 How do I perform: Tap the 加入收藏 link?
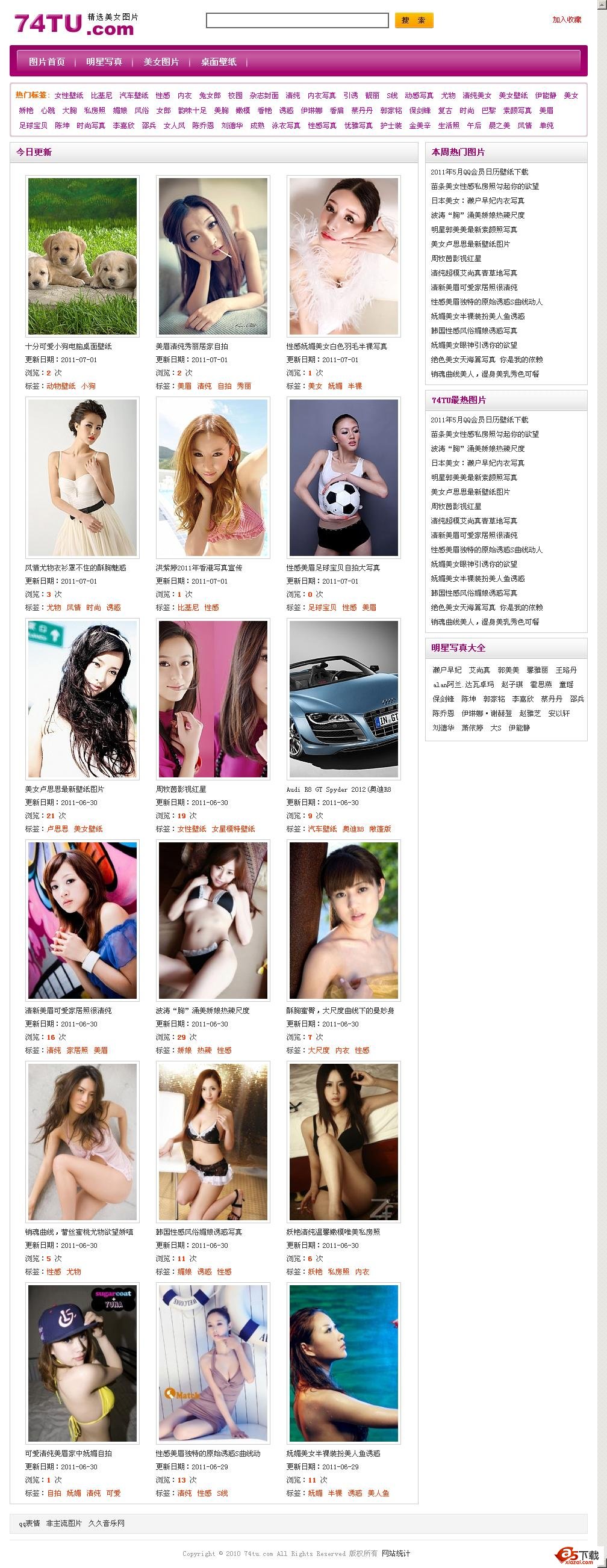click(x=566, y=20)
